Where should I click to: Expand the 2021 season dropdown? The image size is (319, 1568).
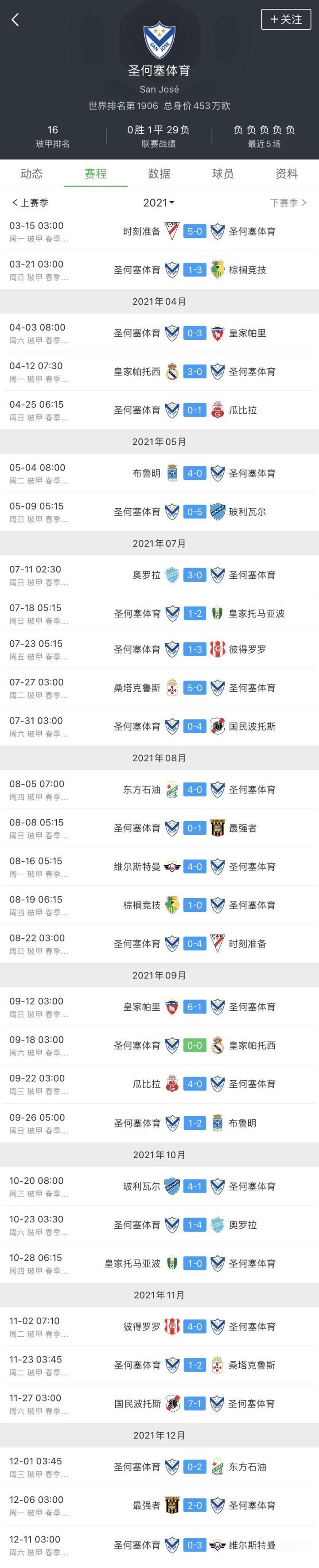click(x=159, y=202)
